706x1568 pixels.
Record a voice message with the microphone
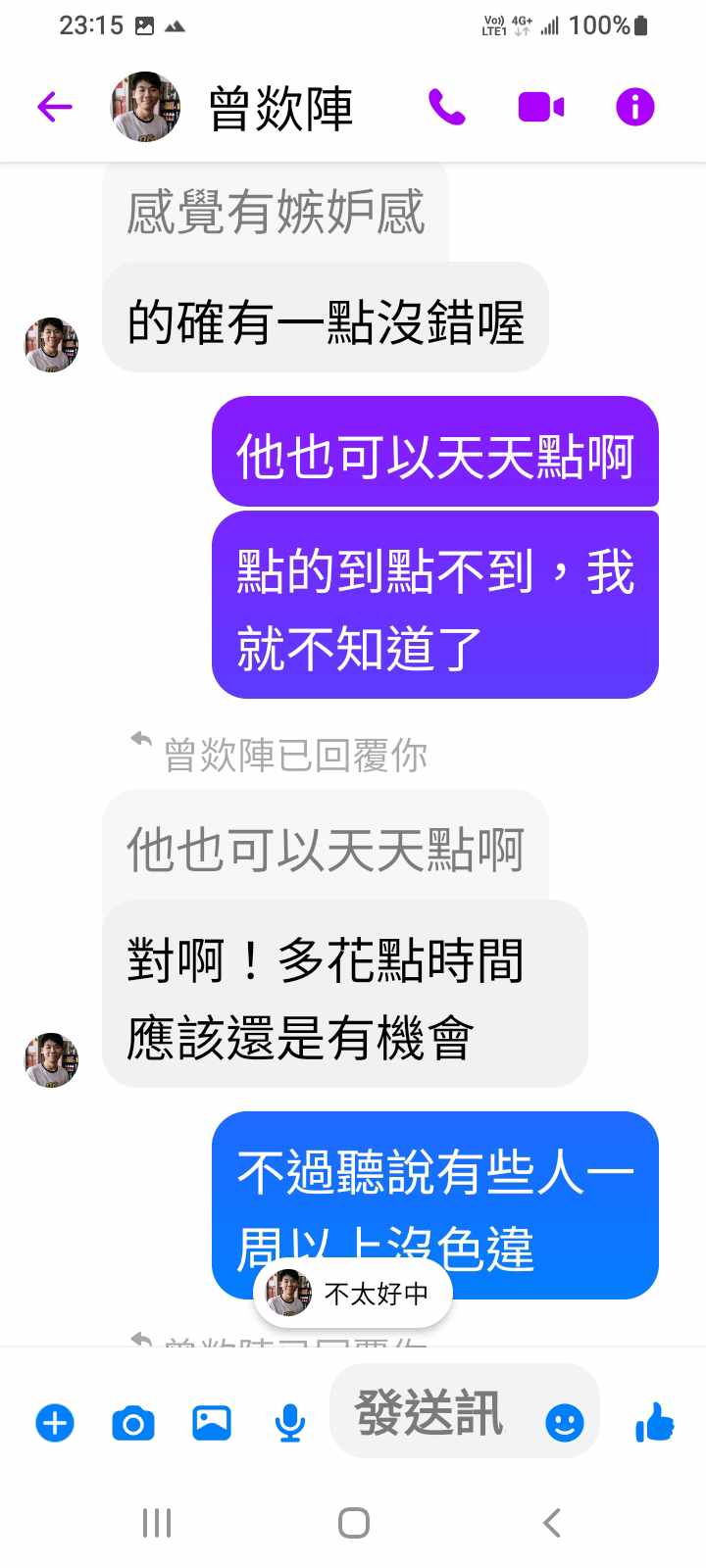pos(289,1422)
